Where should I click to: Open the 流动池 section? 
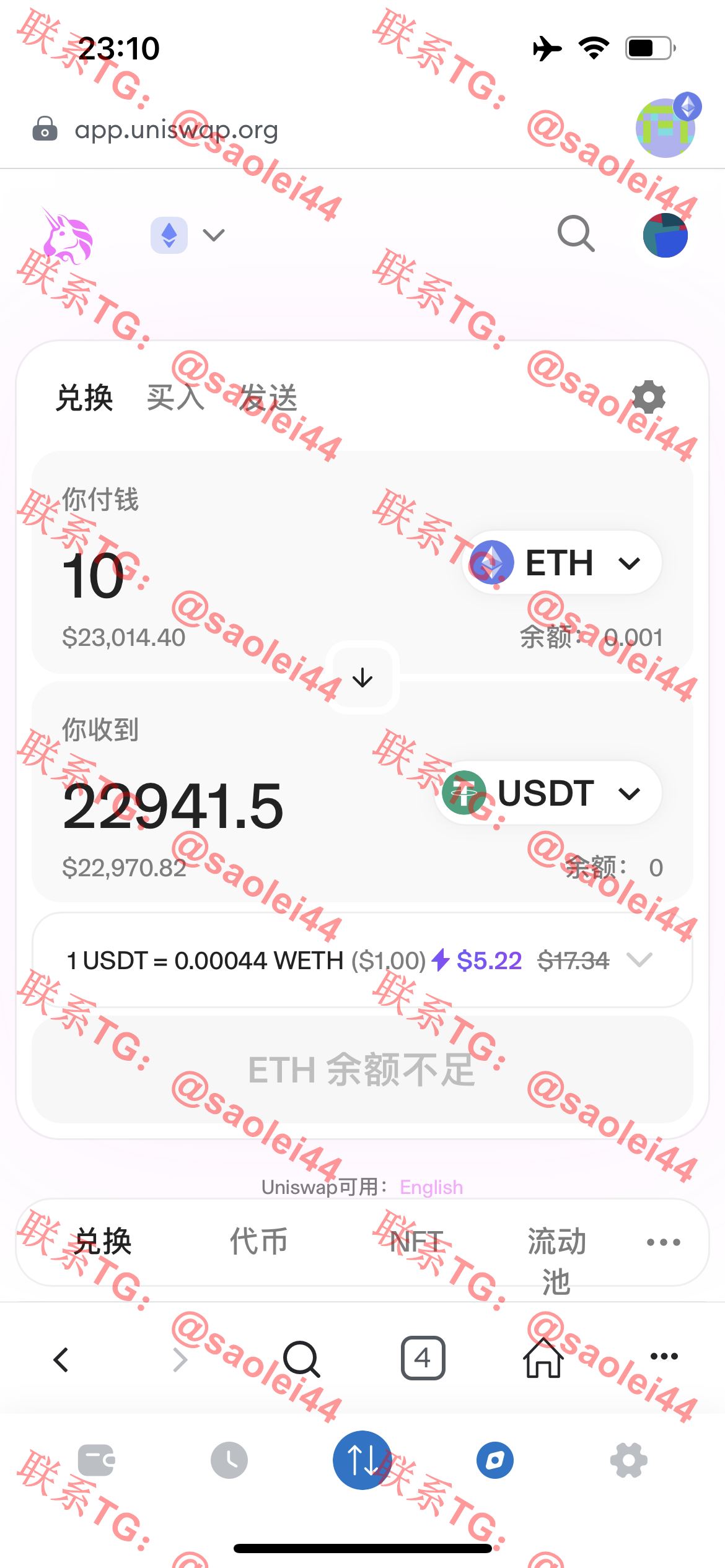click(556, 1261)
